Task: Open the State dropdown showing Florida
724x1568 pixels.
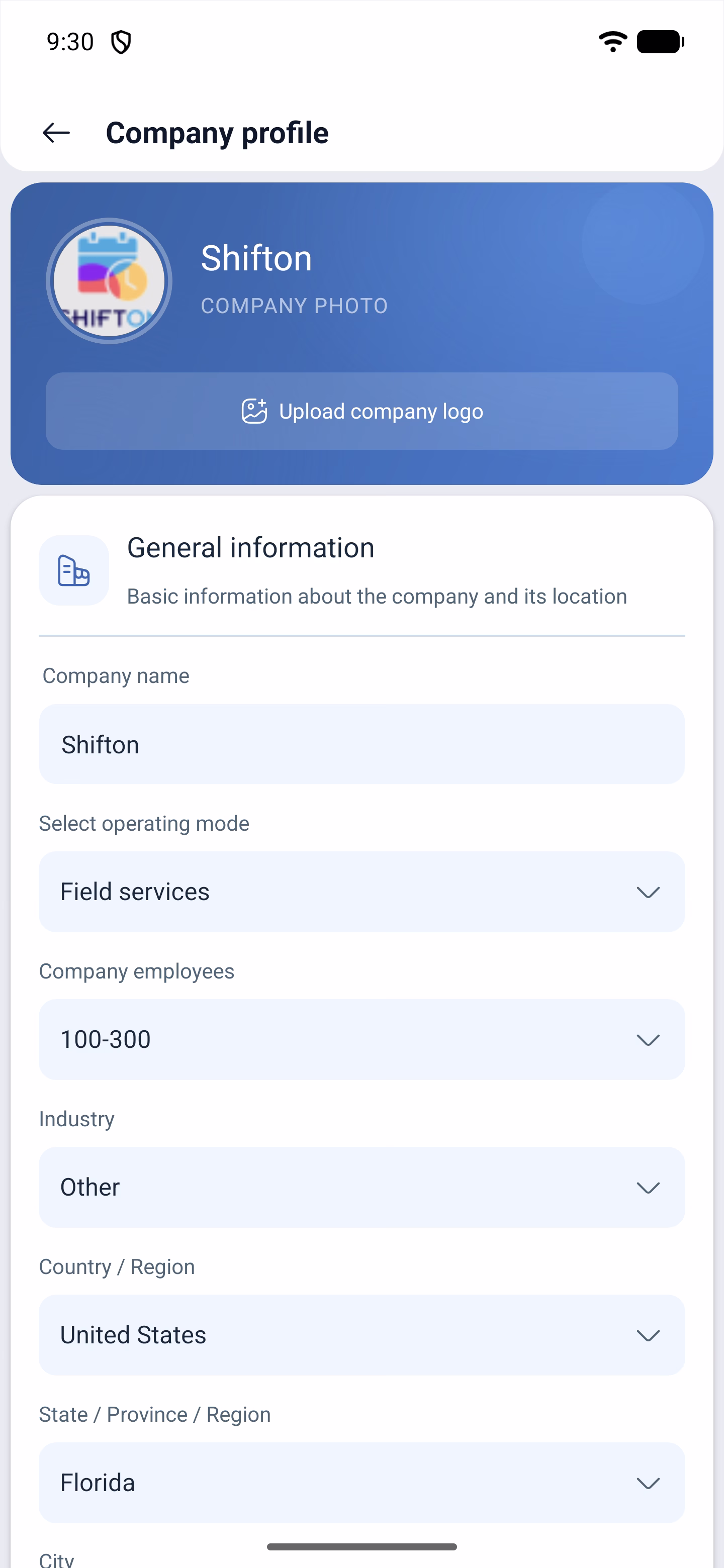Action: tap(361, 1483)
